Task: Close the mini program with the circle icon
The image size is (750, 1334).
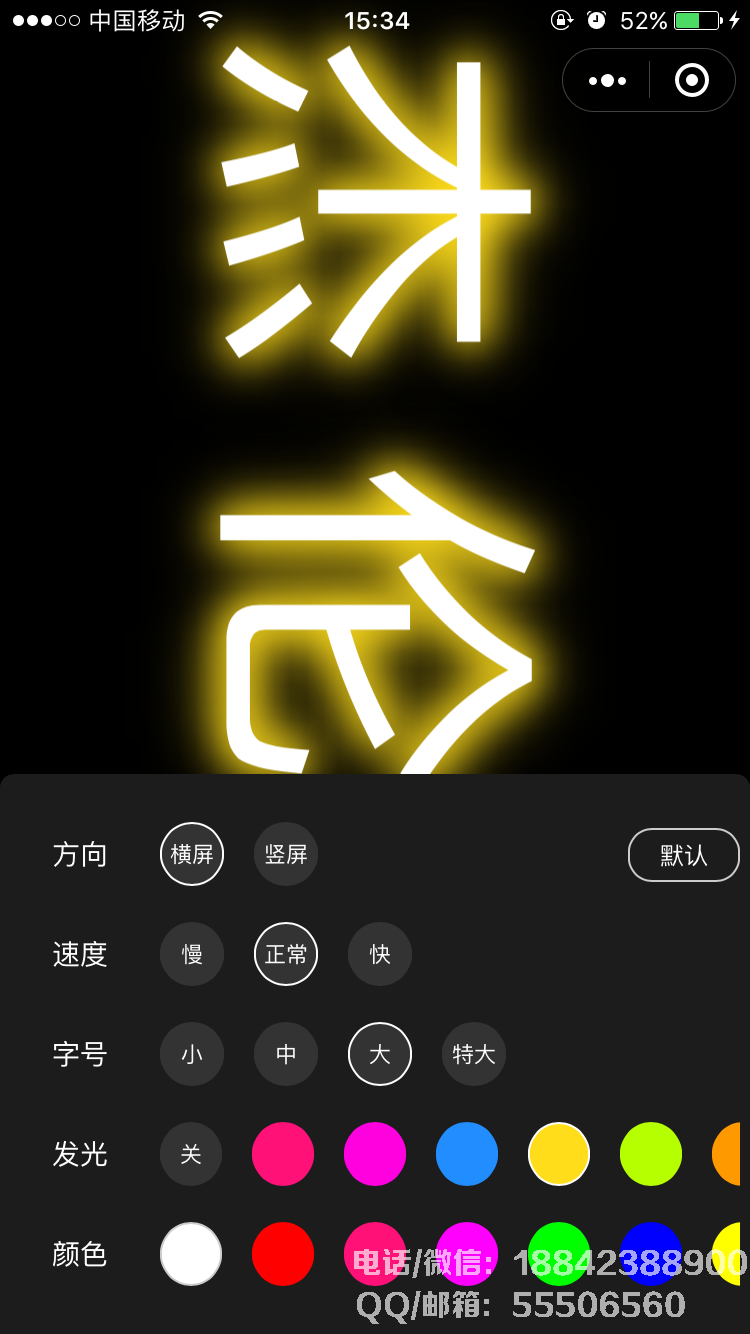Action: tap(692, 81)
